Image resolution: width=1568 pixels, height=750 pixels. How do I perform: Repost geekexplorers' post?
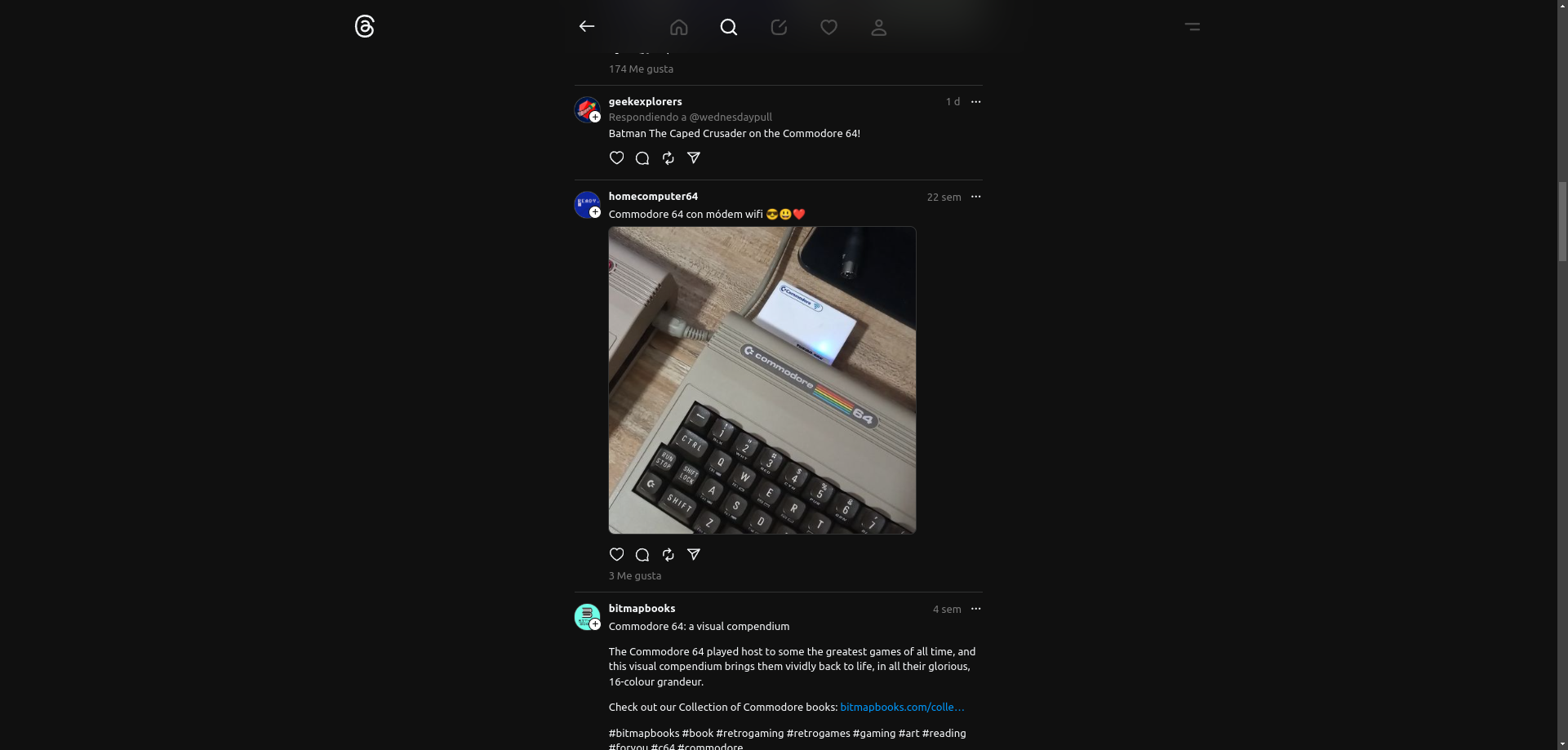tap(668, 158)
